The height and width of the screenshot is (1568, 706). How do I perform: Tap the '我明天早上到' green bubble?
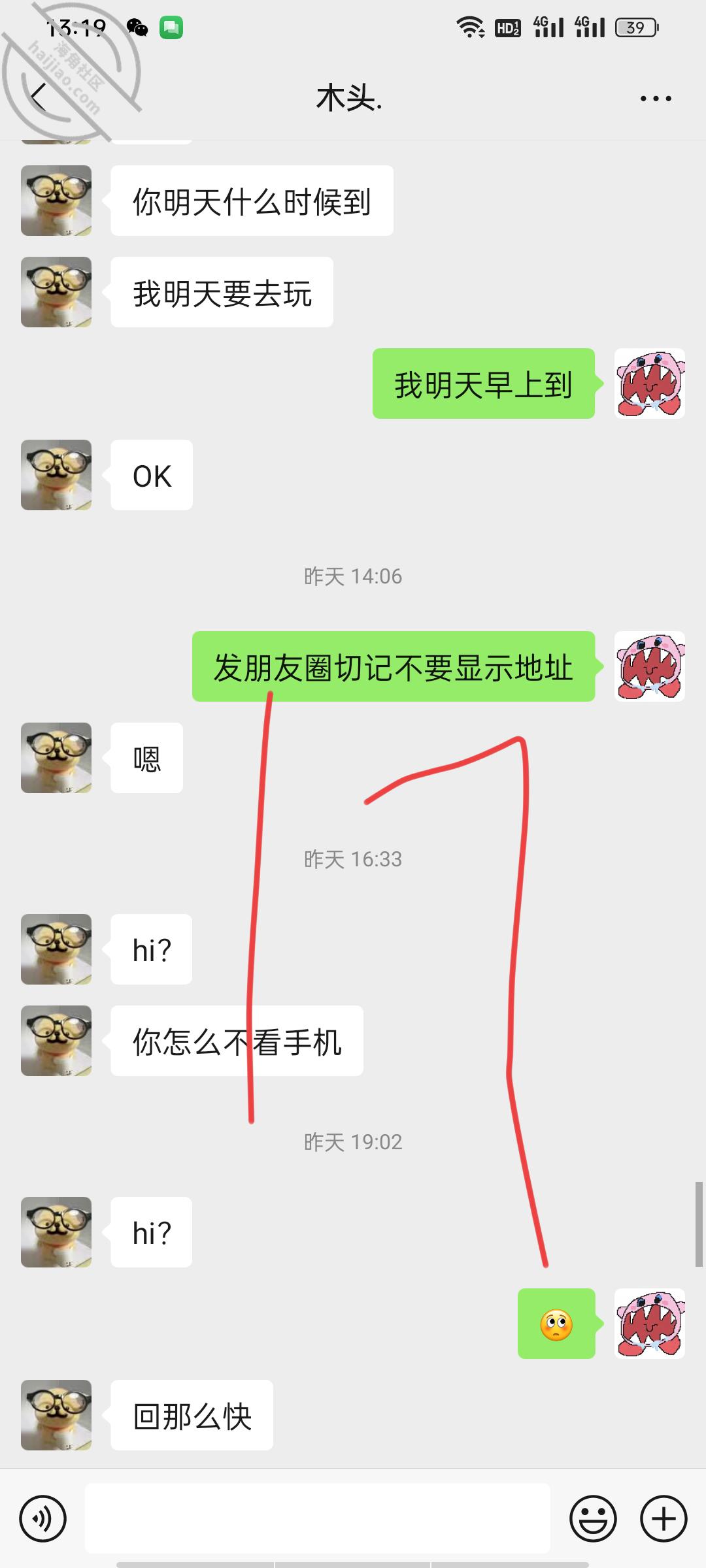[x=484, y=385]
